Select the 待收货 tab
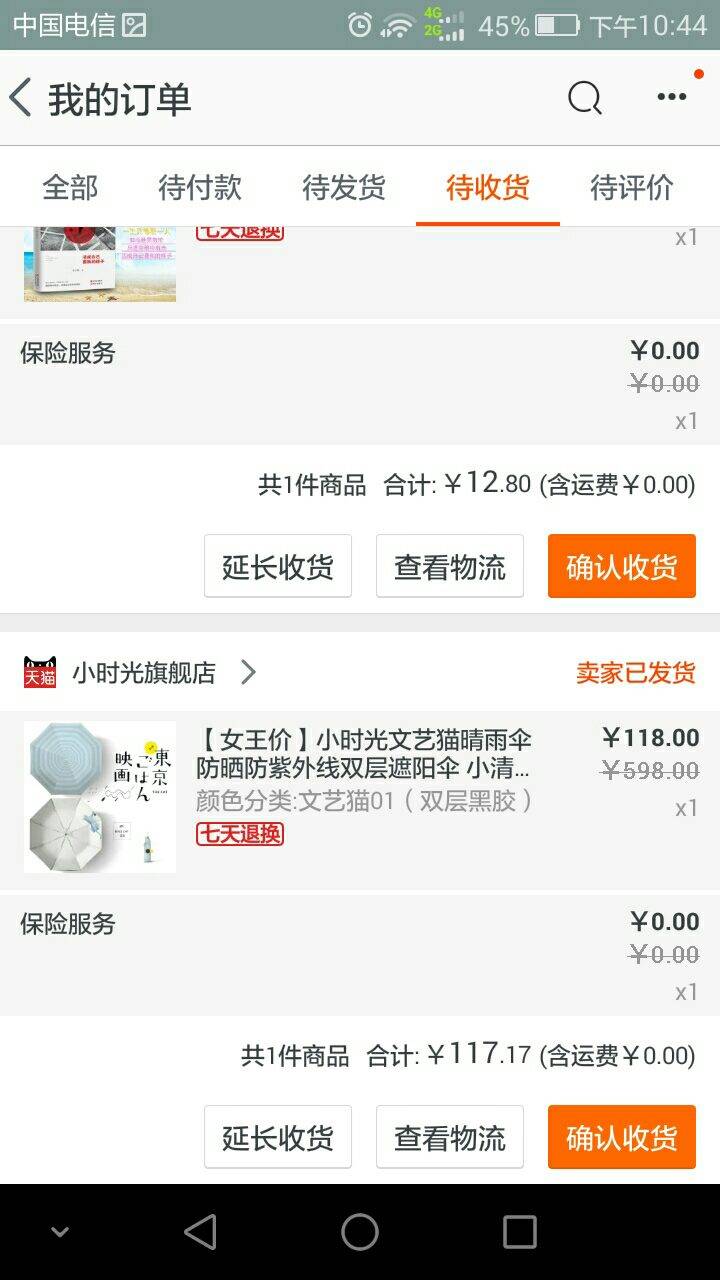The image size is (720, 1280). tap(488, 187)
